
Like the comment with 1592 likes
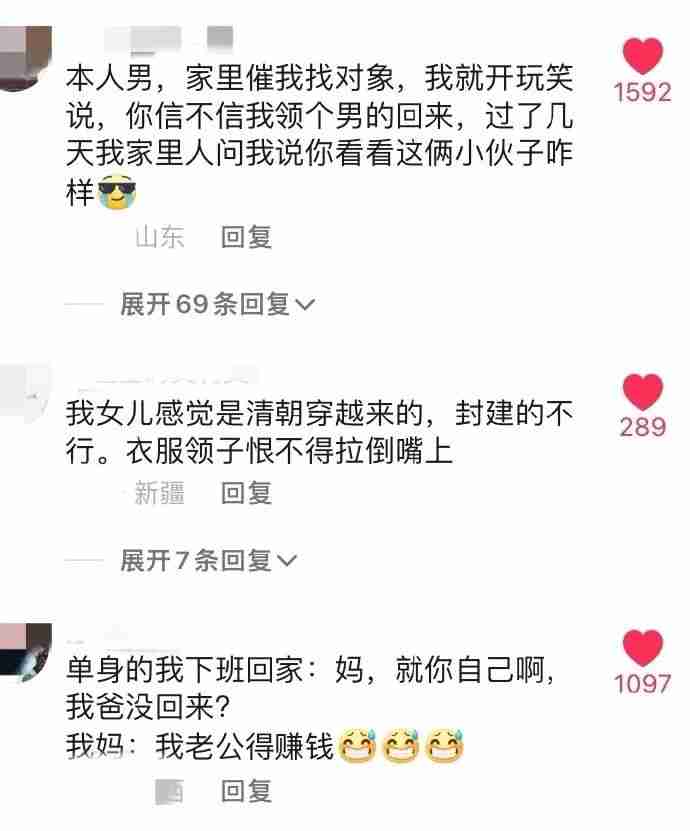click(x=642, y=57)
